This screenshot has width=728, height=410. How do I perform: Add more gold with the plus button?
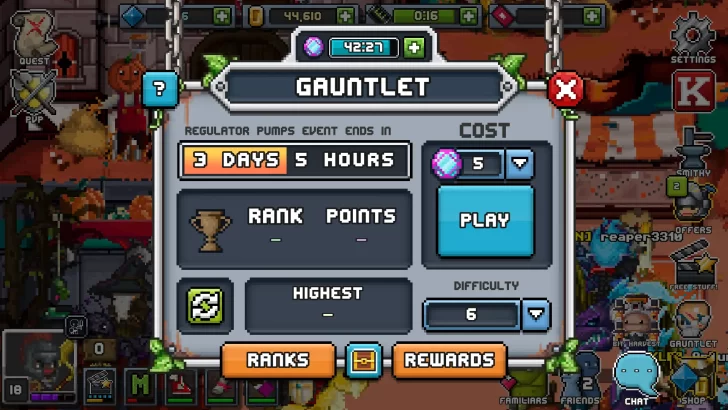click(x=345, y=16)
